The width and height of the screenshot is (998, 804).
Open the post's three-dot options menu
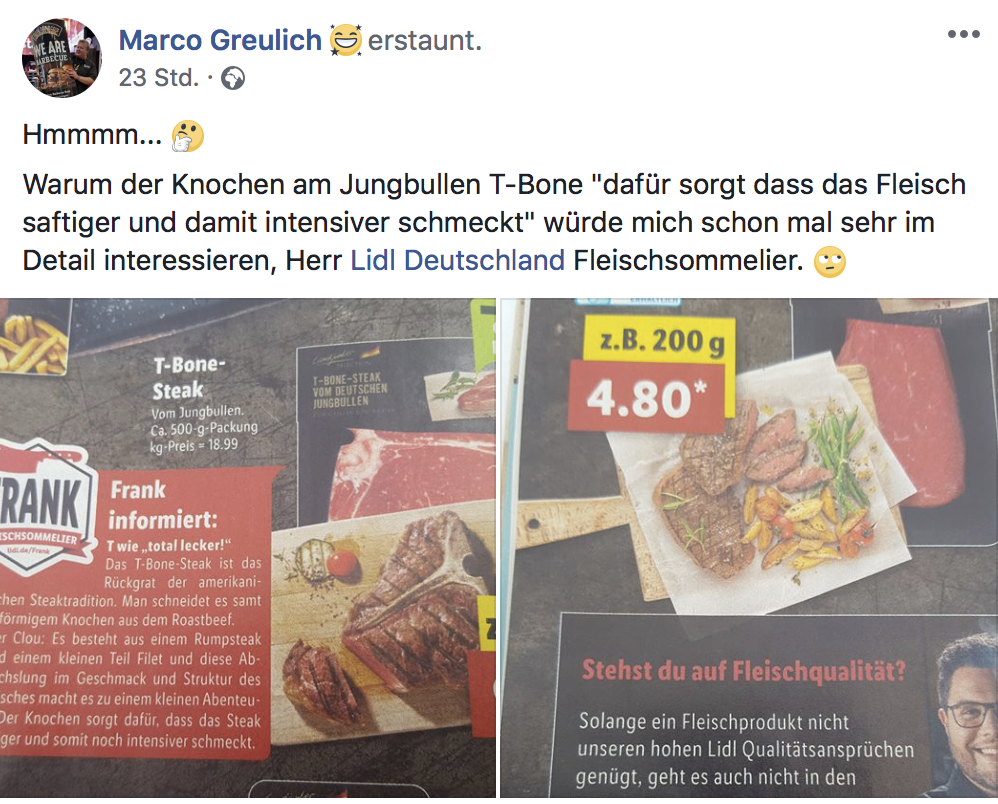click(963, 34)
